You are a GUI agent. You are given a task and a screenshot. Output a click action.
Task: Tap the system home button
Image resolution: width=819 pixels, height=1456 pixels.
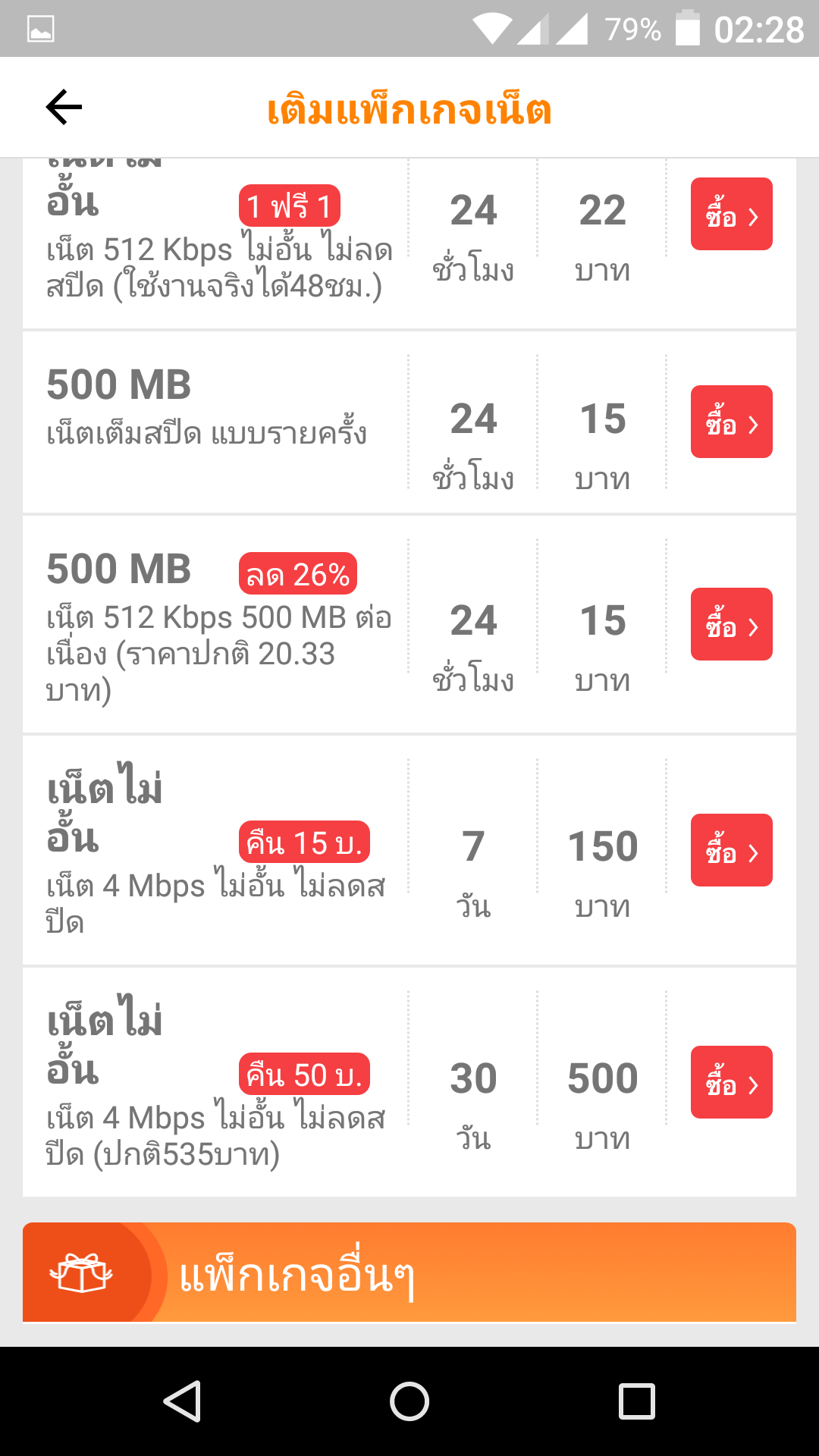click(x=409, y=1401)
